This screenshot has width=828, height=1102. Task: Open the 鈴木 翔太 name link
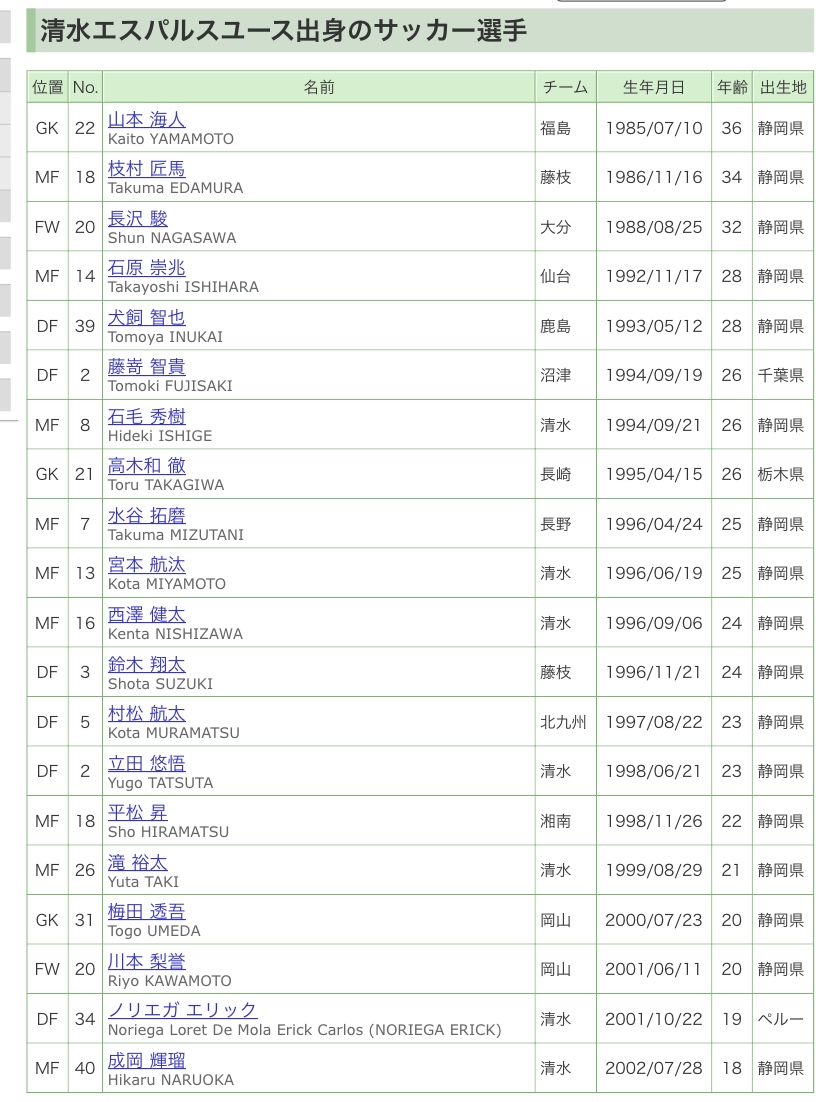(x=146, y=663)
